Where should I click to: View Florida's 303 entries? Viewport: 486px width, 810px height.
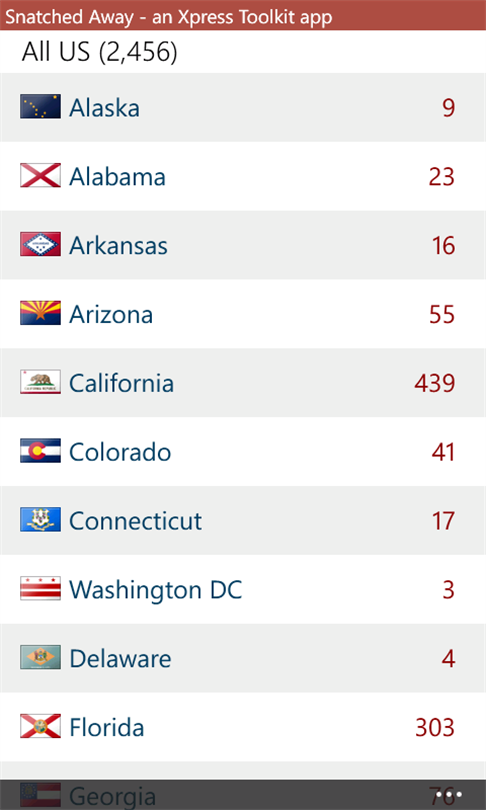click(x=243, y=727)
